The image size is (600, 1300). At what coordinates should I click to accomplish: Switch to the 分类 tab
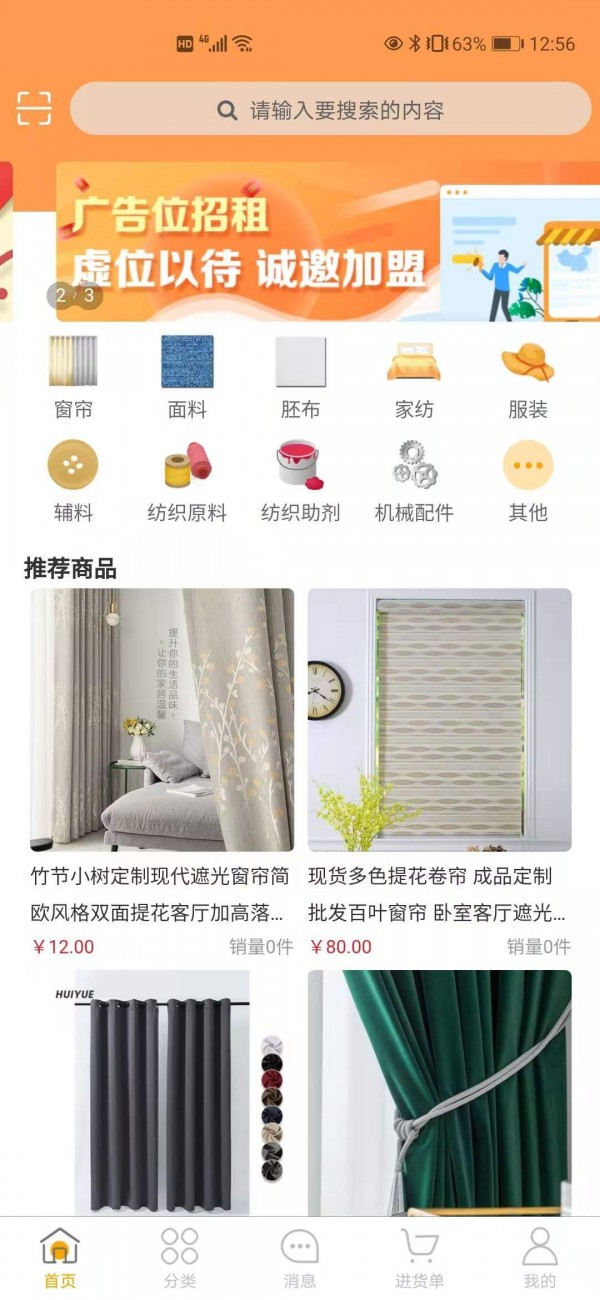click(180, 1257)
